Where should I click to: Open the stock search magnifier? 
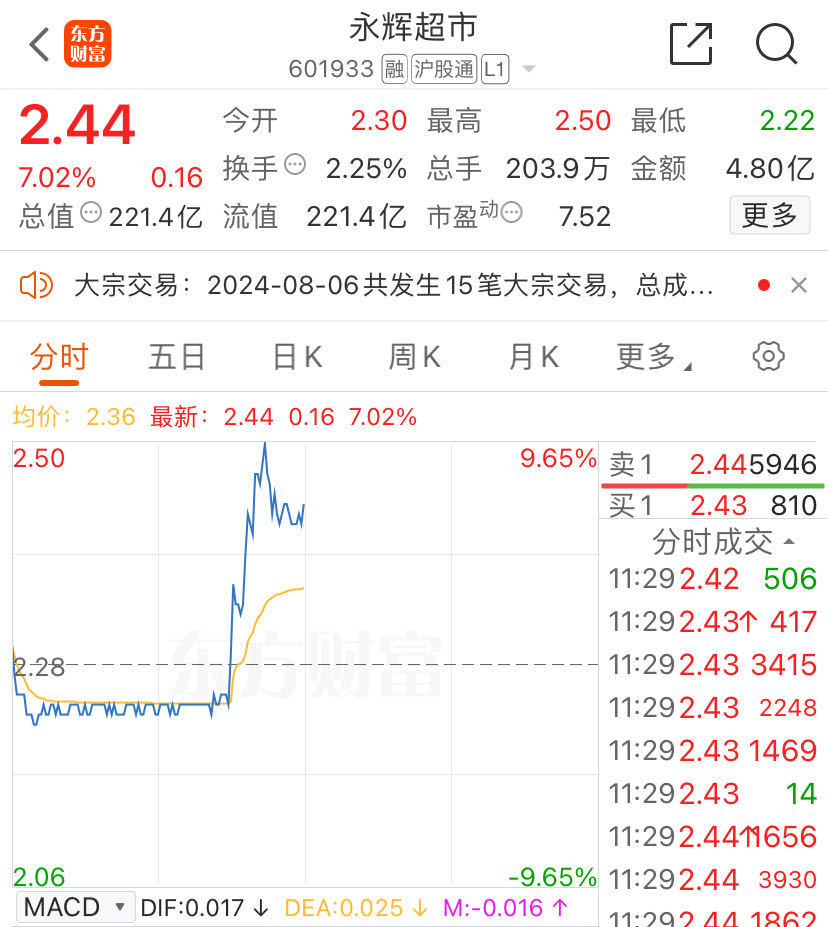(x=776, y=44)
